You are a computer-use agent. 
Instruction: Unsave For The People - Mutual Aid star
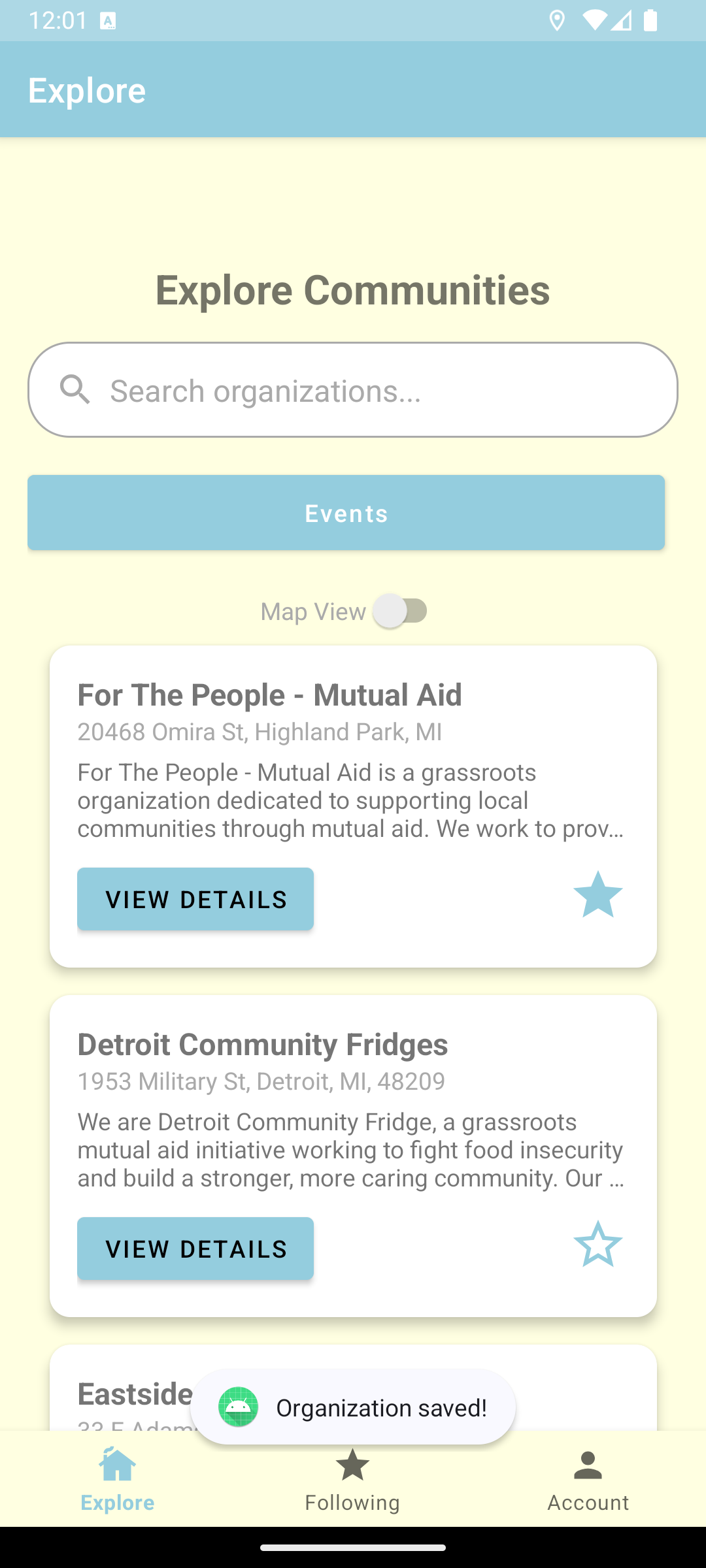[x=597, y=895]
